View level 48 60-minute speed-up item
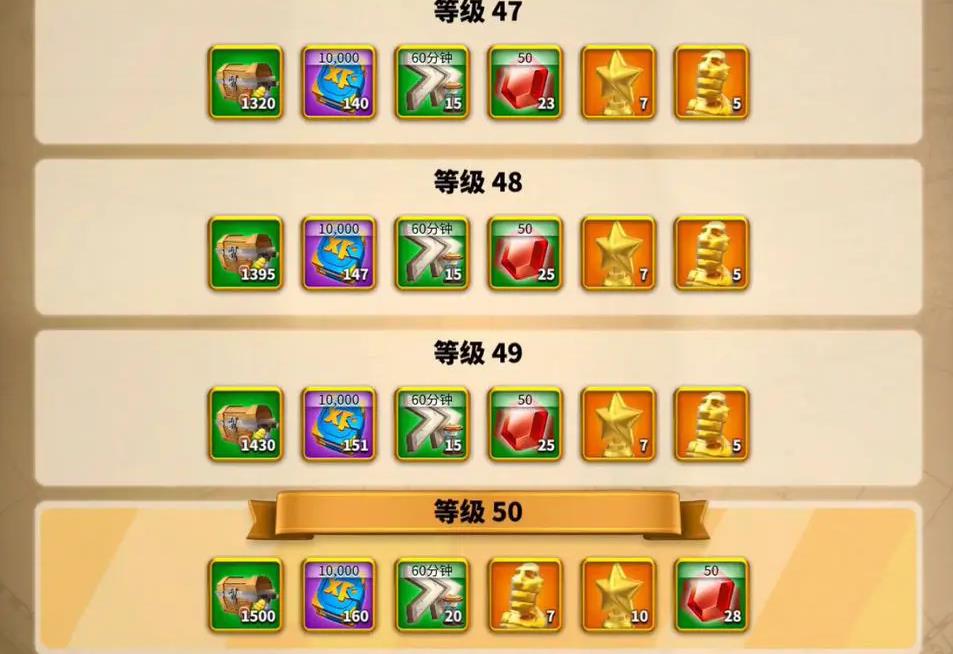 [x=432, y=253]
